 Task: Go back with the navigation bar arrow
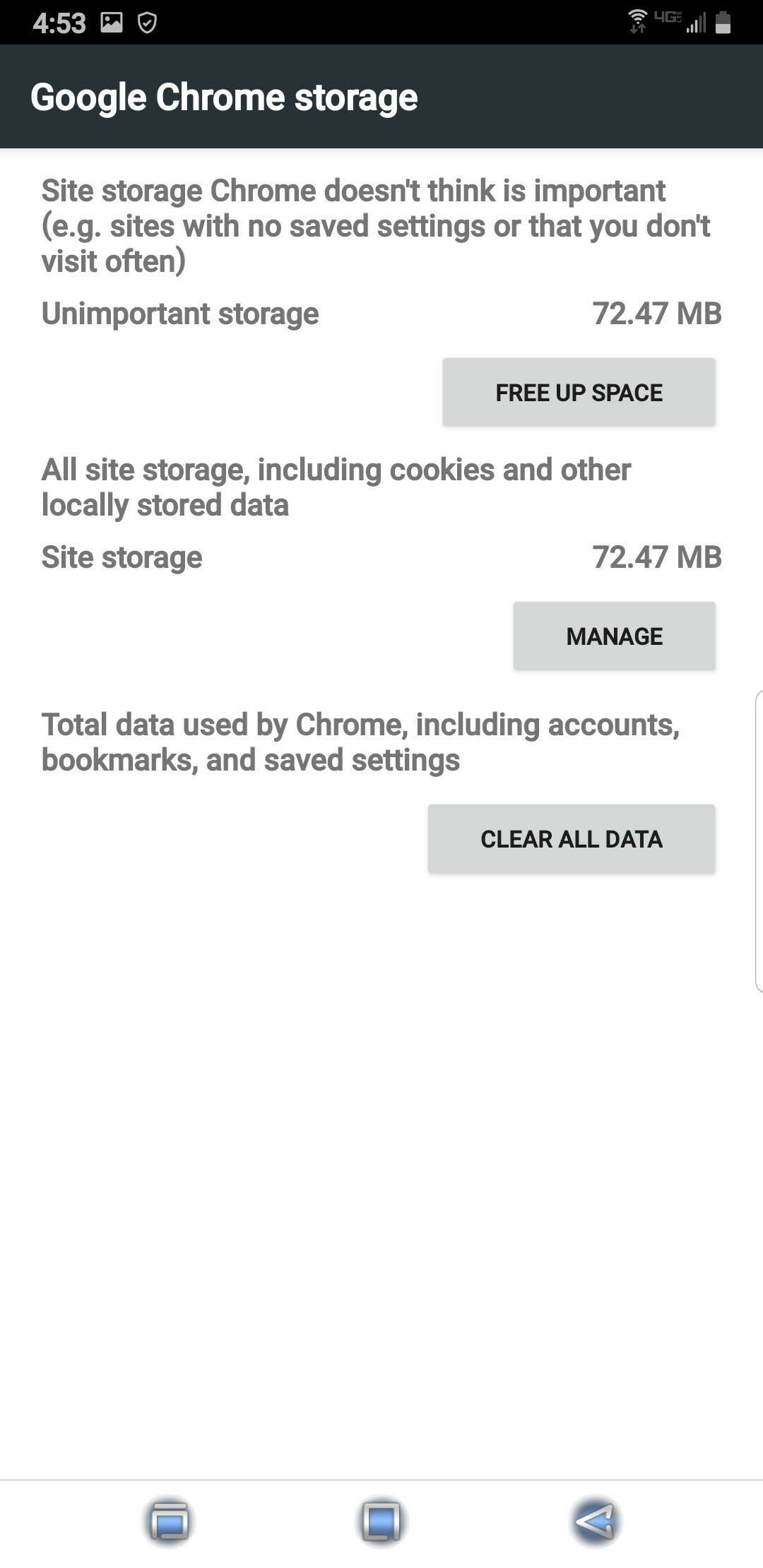(x=595, y=1521)
